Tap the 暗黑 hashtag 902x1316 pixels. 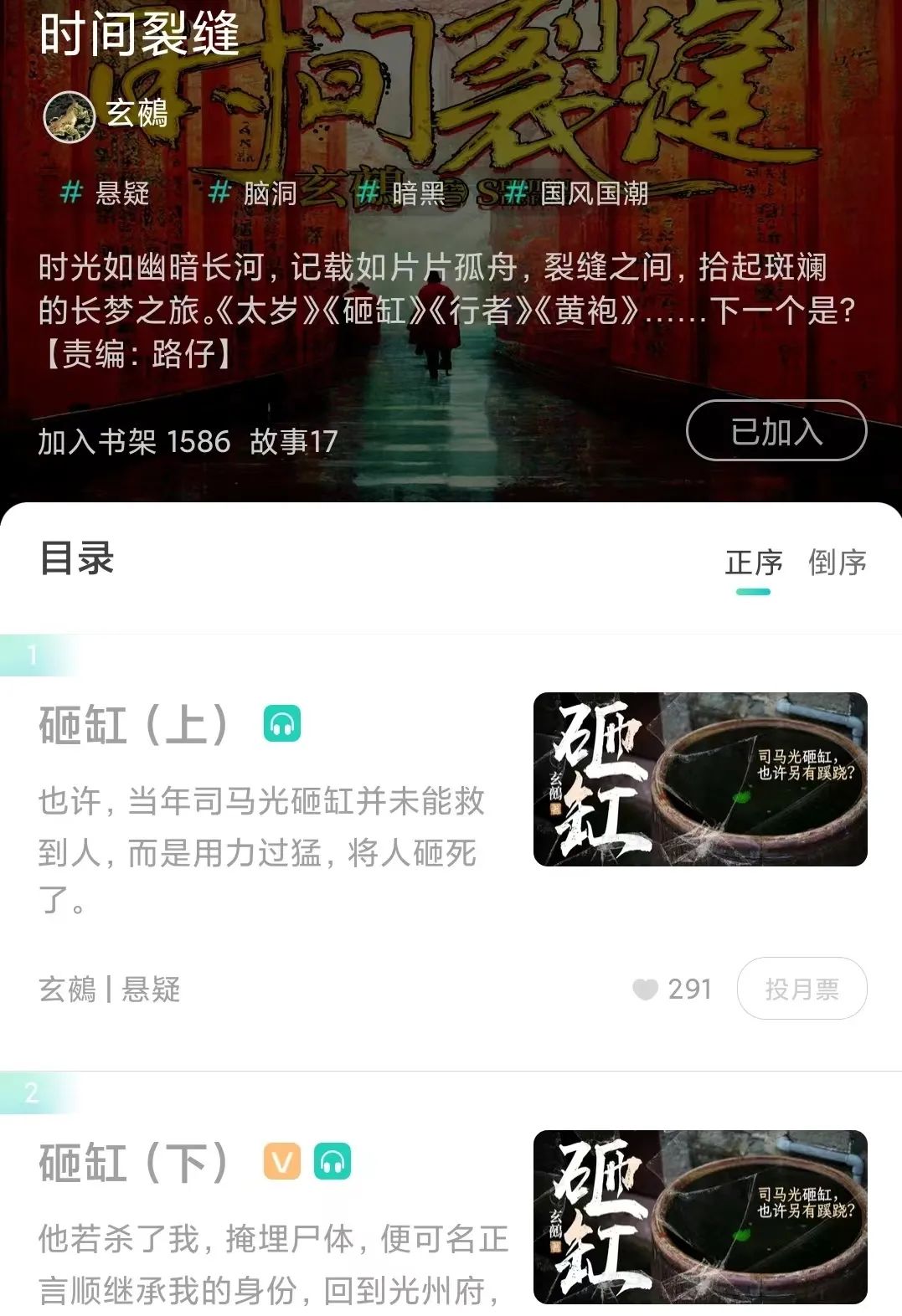[x=402, y=193]
